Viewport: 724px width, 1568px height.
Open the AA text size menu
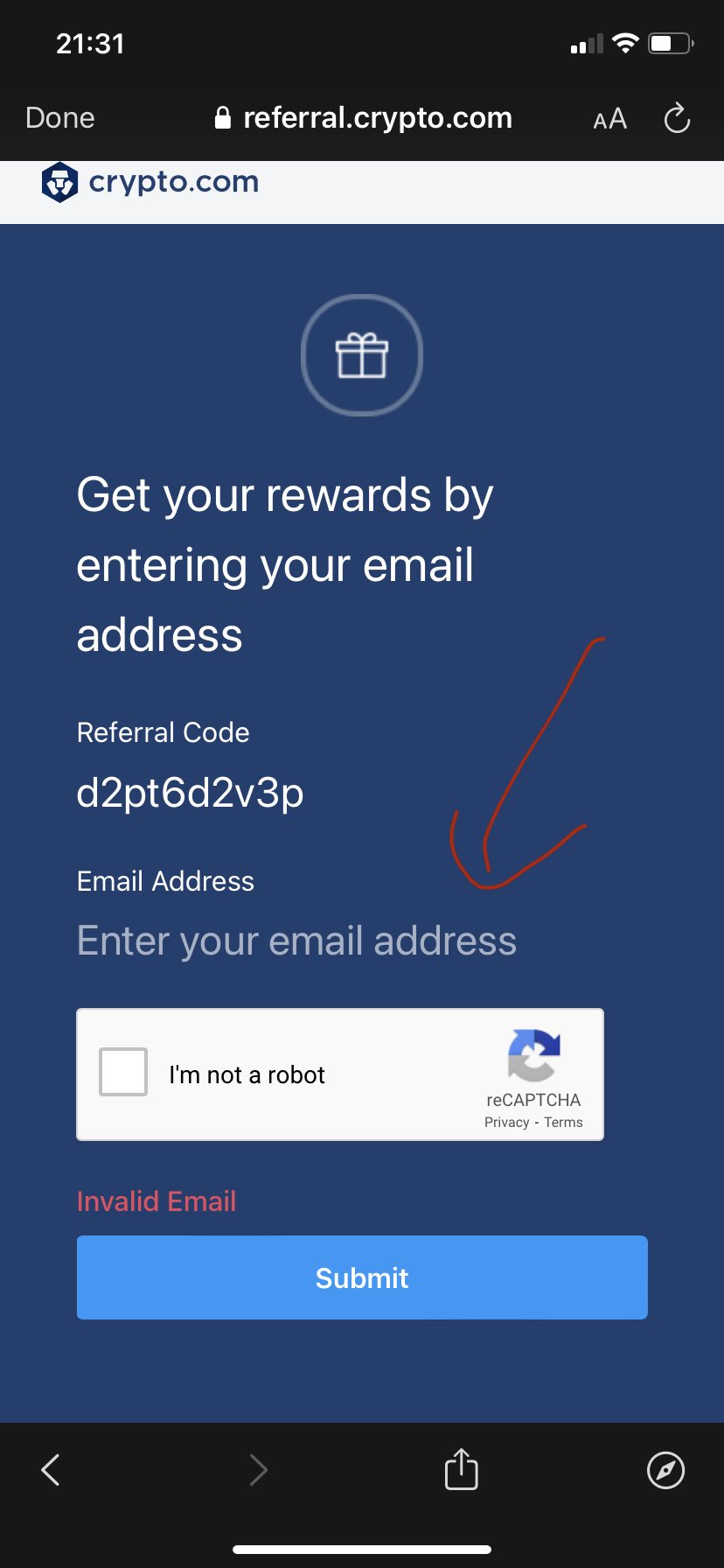point(609,119)
